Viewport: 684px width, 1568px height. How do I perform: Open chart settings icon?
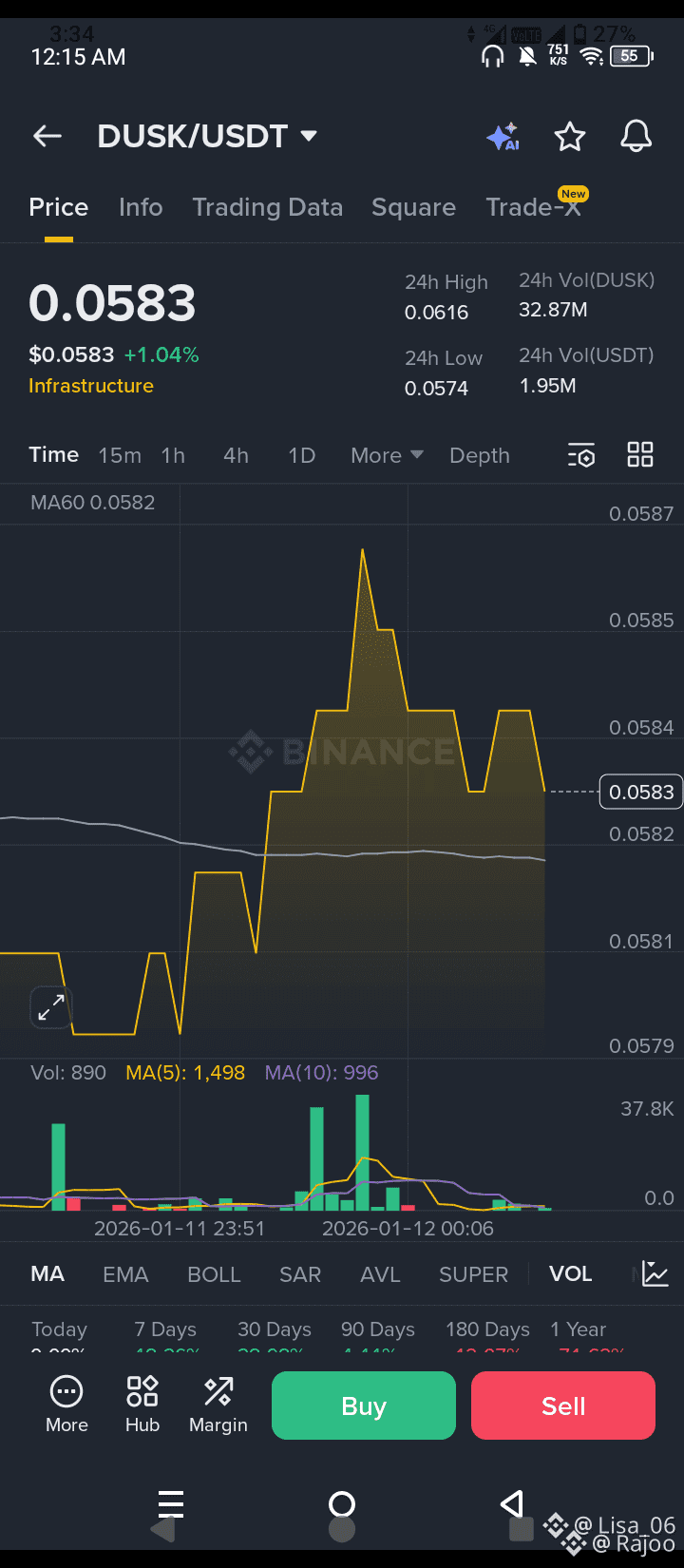click(581, 455)
